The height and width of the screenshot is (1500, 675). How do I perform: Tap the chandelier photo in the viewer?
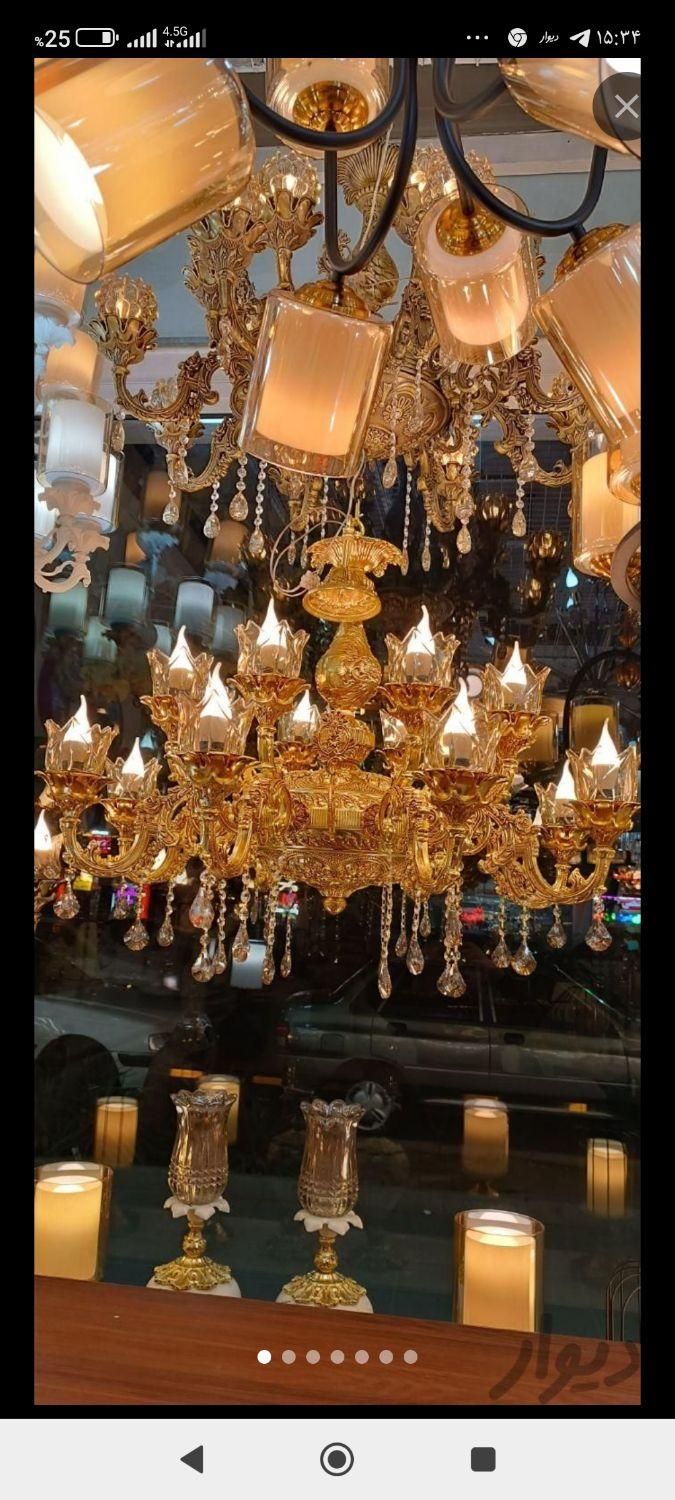(x=337, y=730)
